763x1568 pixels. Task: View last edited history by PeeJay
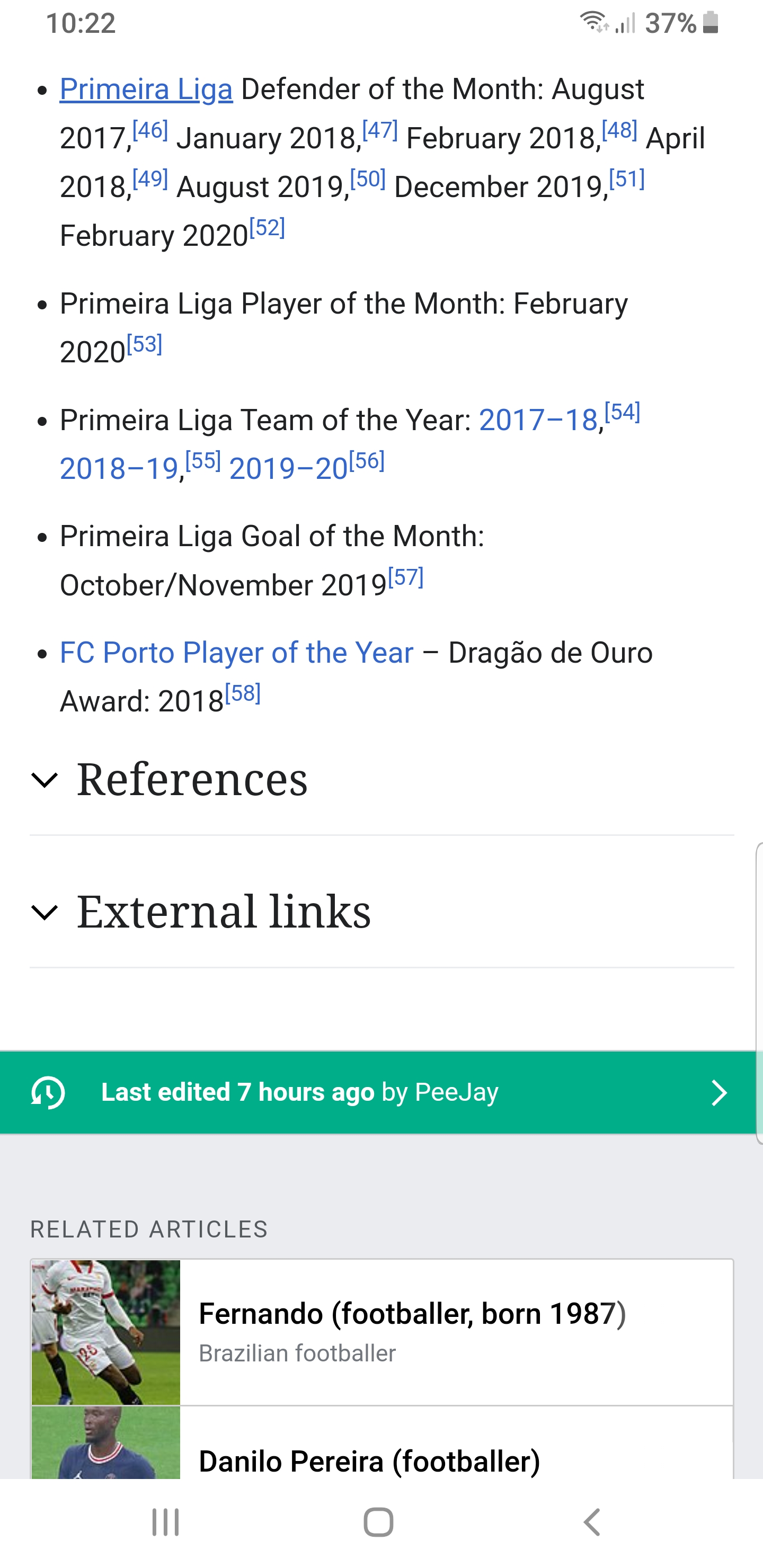point(381,1092)
